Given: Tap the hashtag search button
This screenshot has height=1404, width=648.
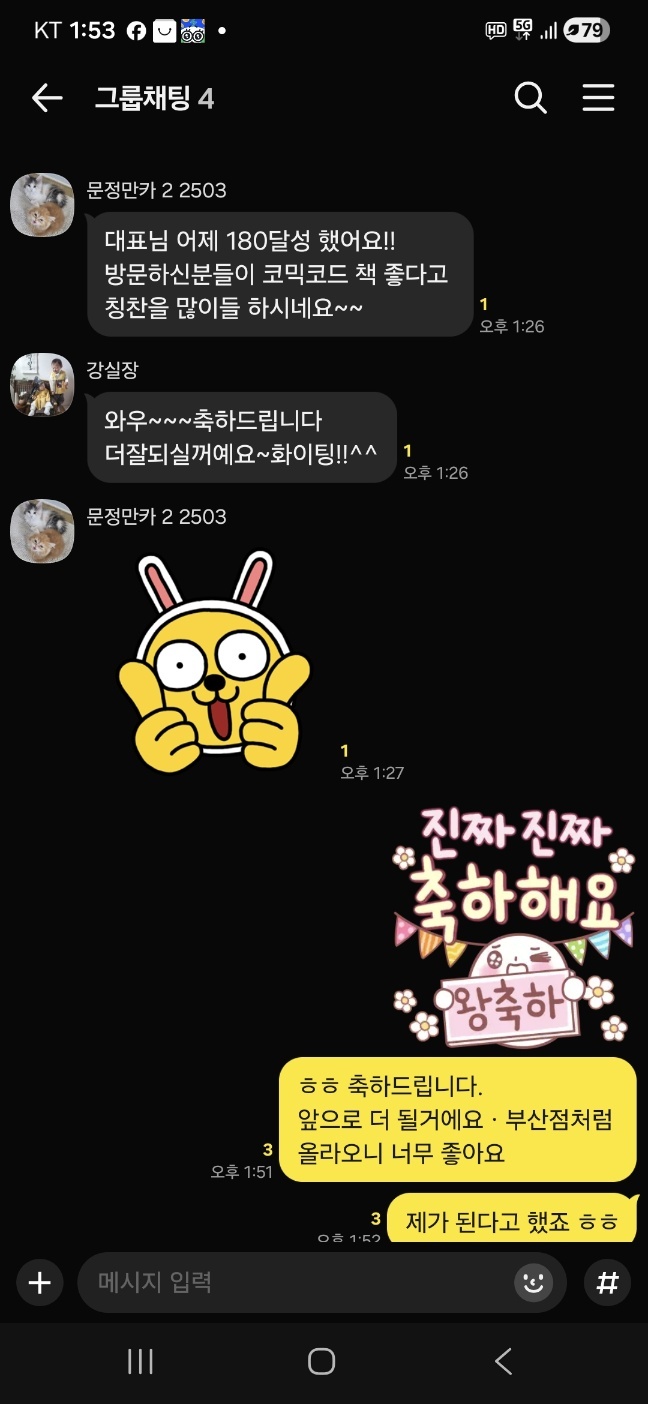Looking at the screenshot, I should (x=607, y=1283).
